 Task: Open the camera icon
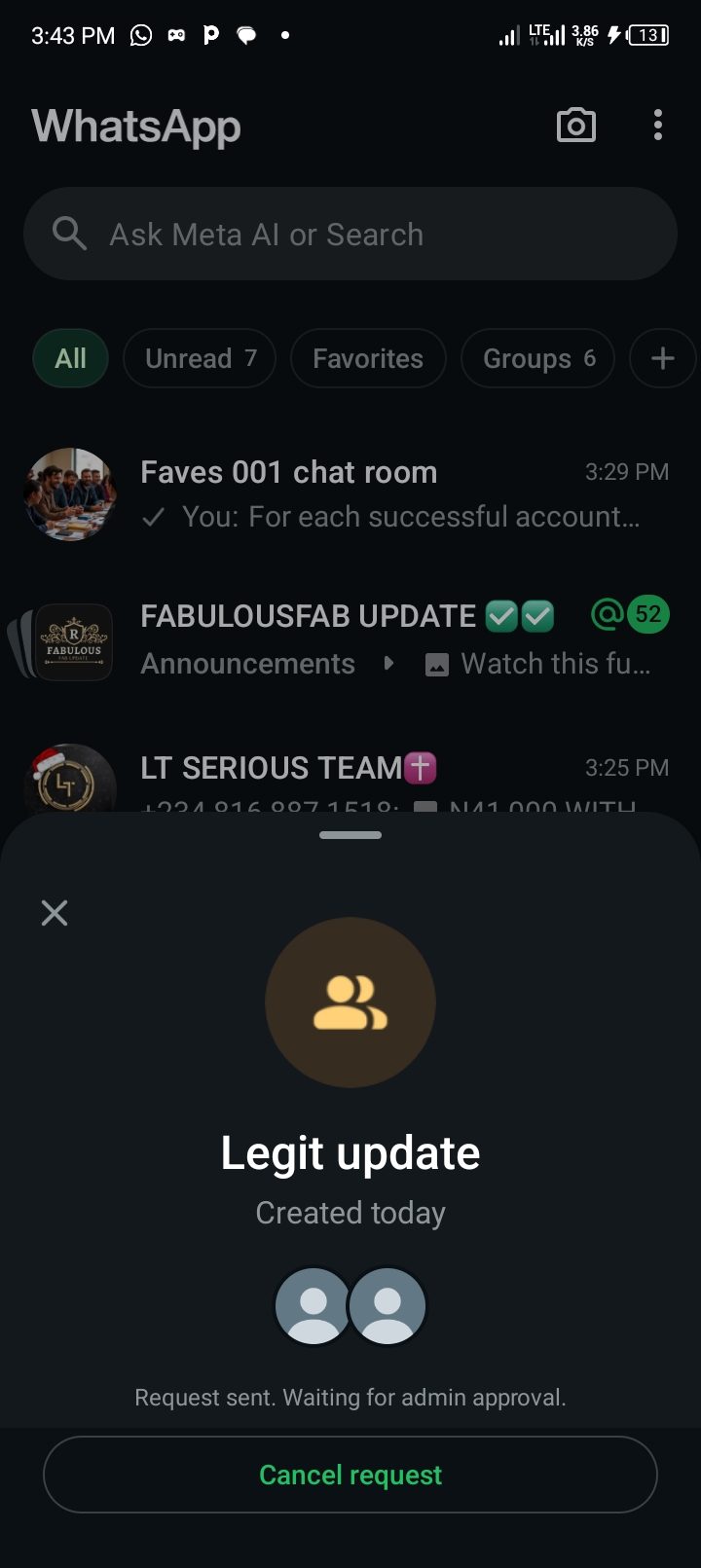(575, 126)
